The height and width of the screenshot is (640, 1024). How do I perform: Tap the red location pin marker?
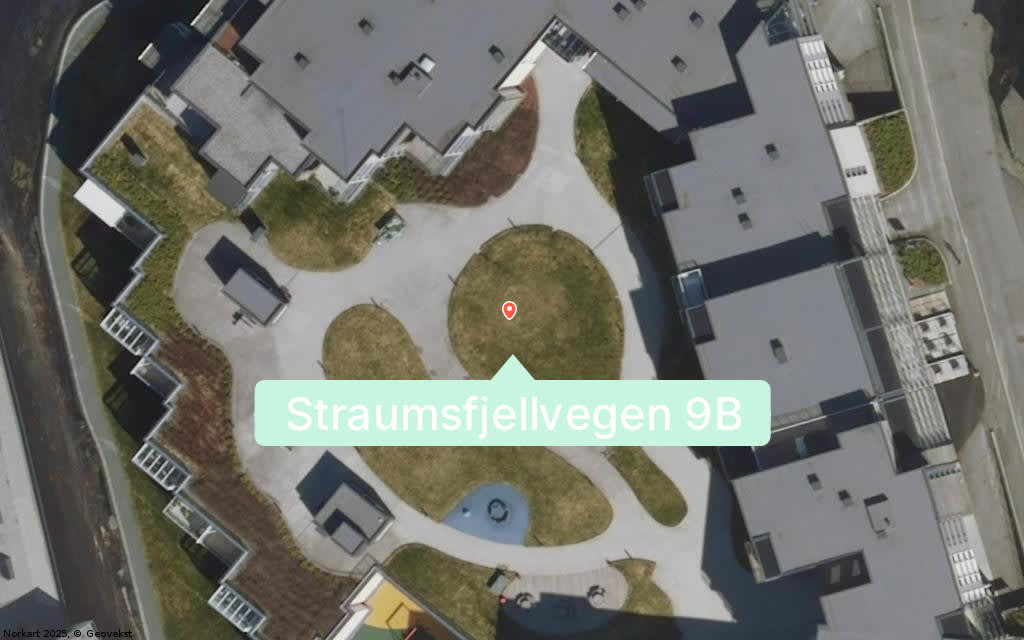tap(509, 310)
